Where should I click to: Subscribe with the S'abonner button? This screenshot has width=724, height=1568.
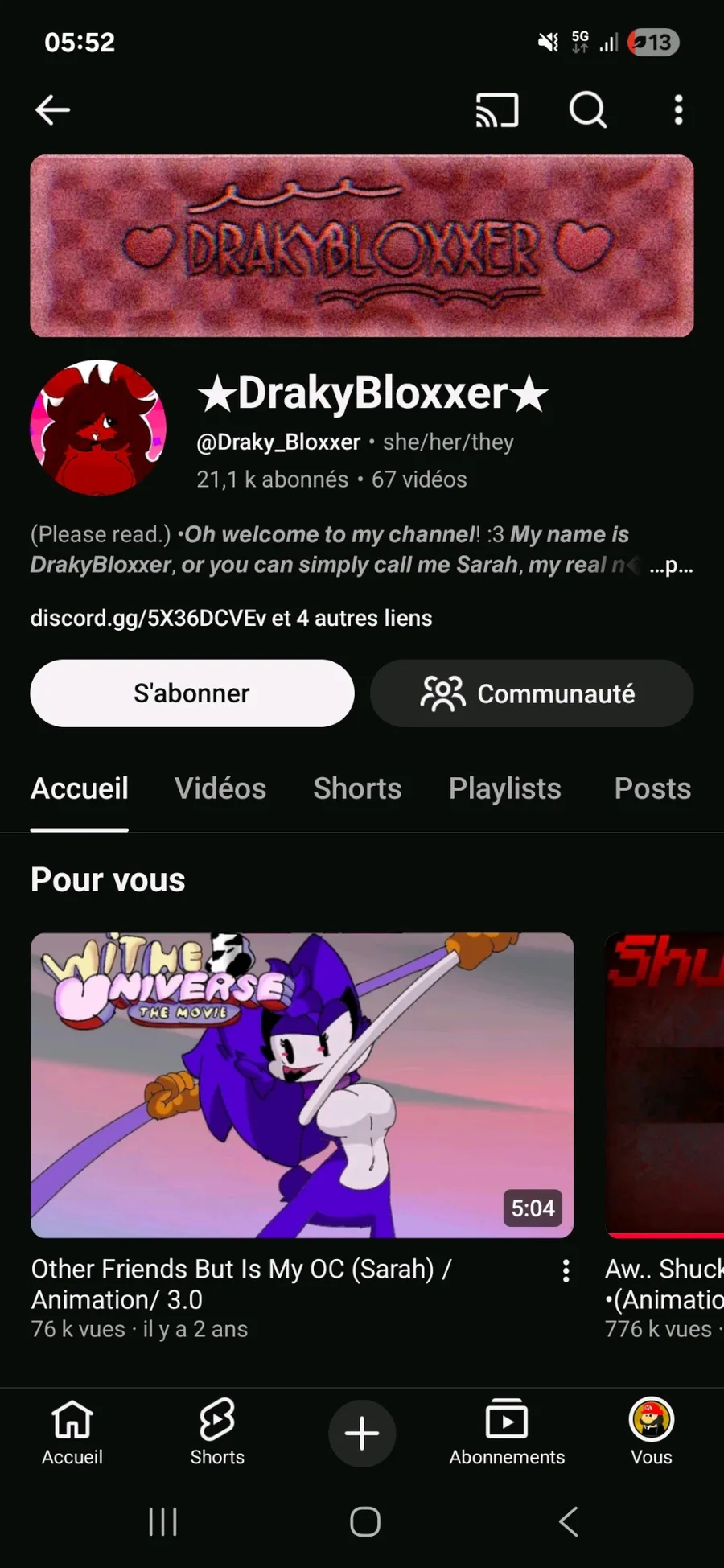pos(192,693)
